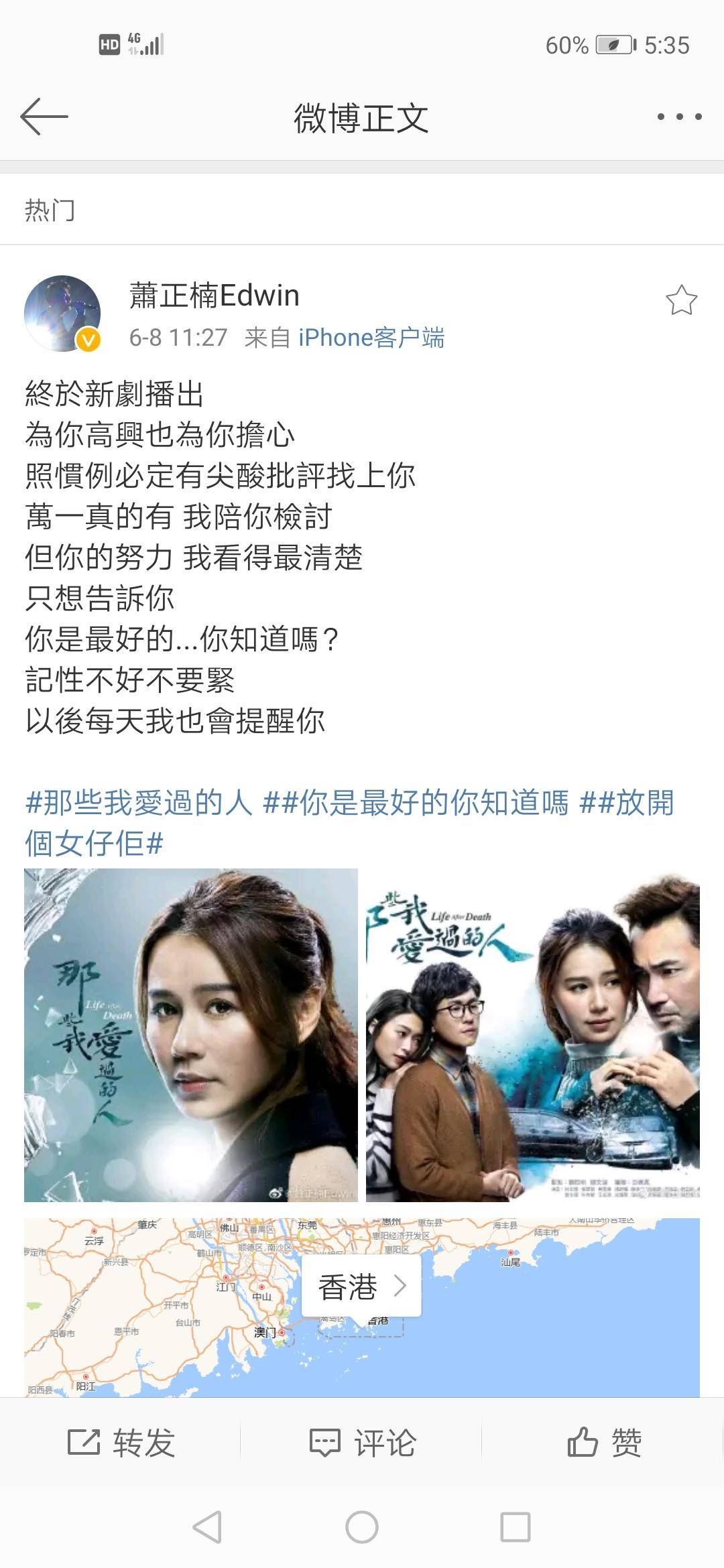The height and width of the screenshot is (1568, 724).
Task: Open the 香港 location tag
Action: coord(361,1286)
